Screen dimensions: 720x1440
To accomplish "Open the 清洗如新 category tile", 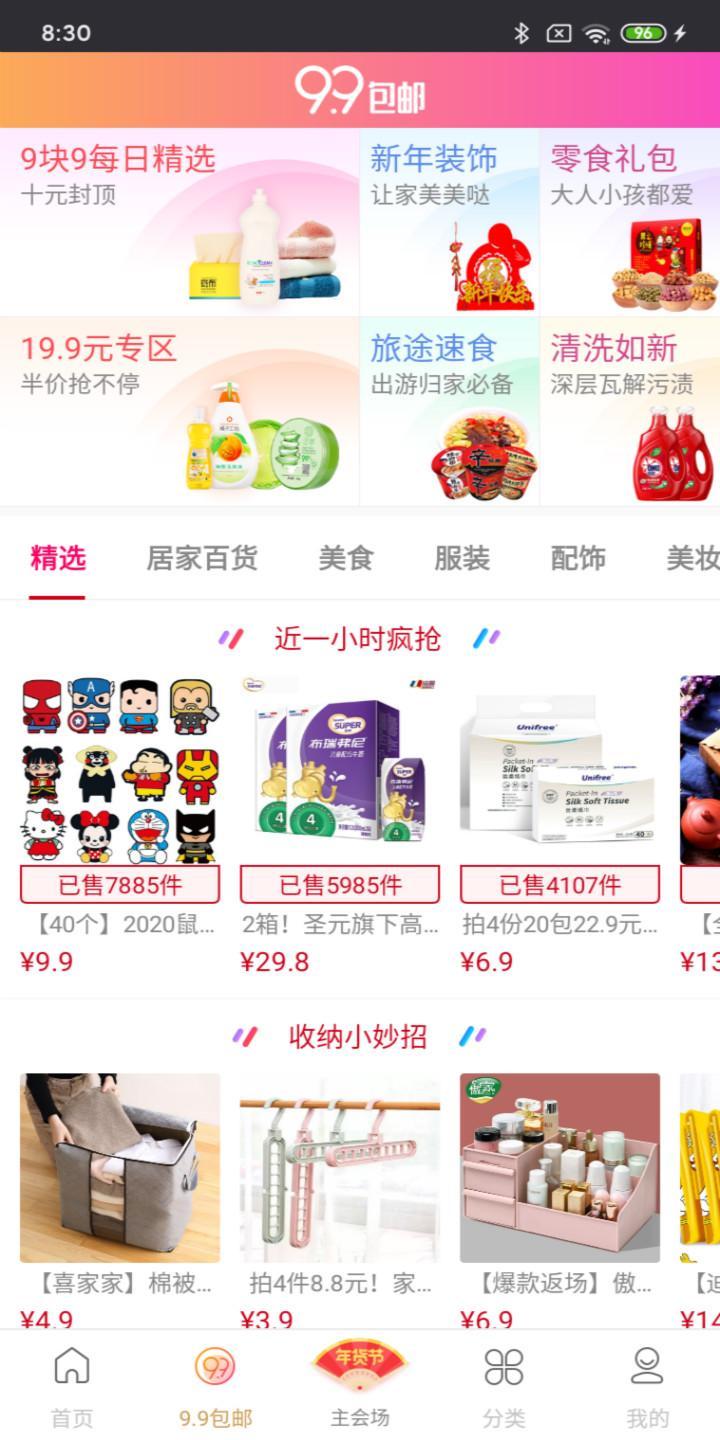I will (x=630, y=411).
